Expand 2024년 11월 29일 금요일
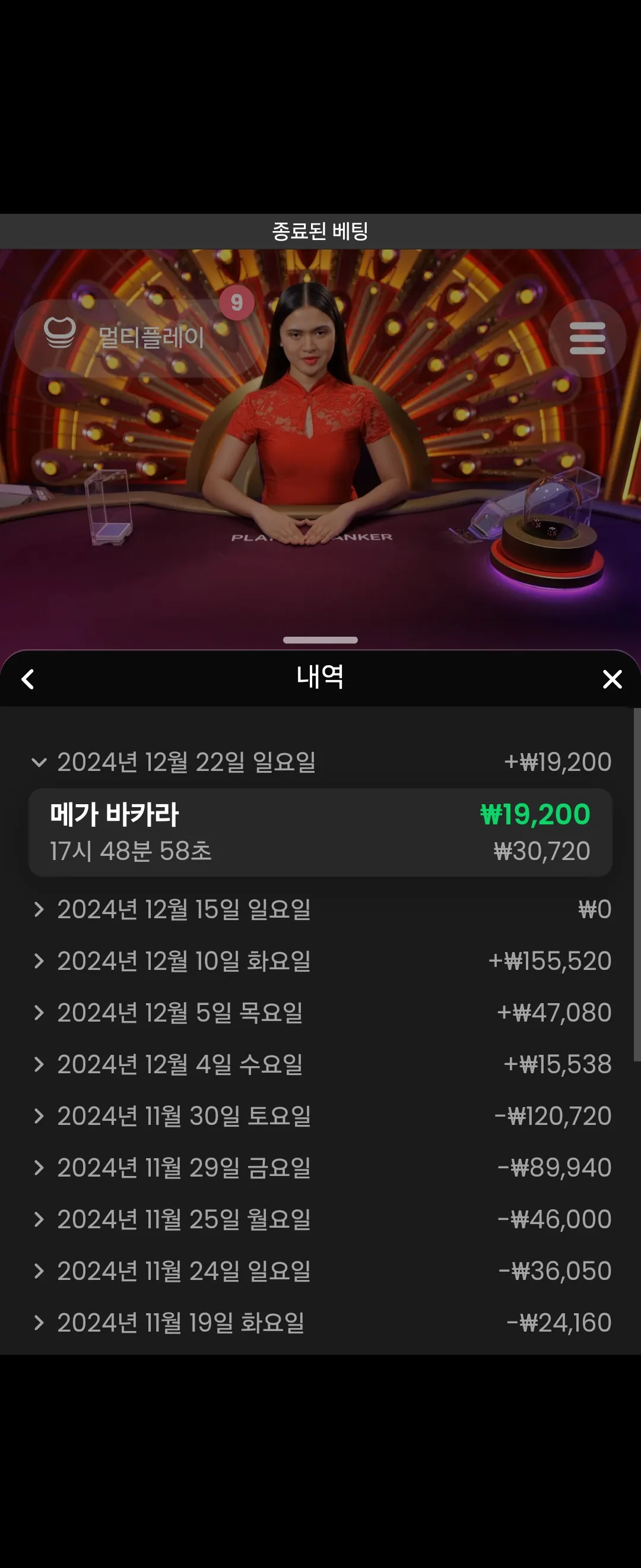This screenshot has height=1568, width=641. click(320, 1168)
